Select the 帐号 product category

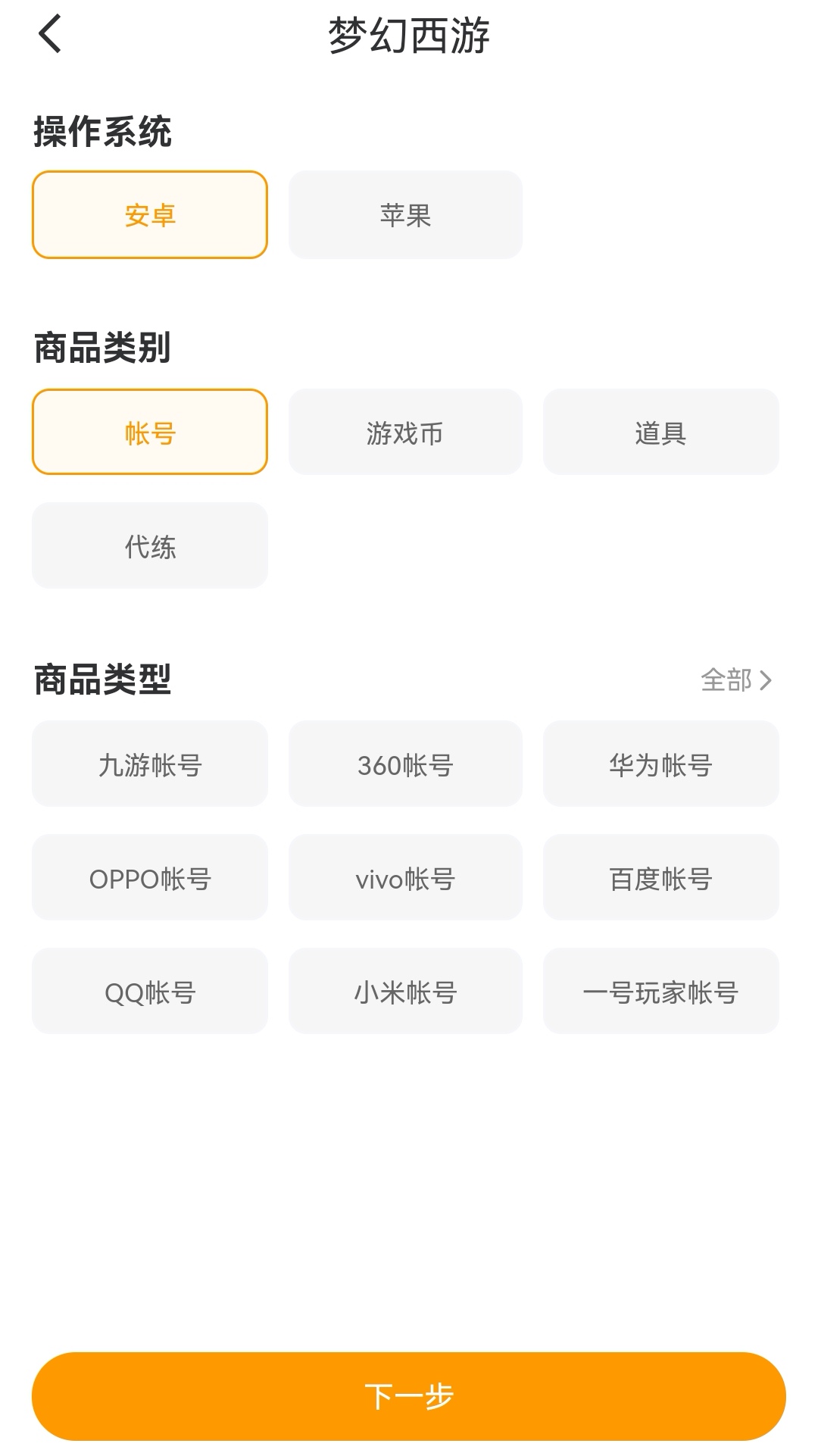(150, 433)
